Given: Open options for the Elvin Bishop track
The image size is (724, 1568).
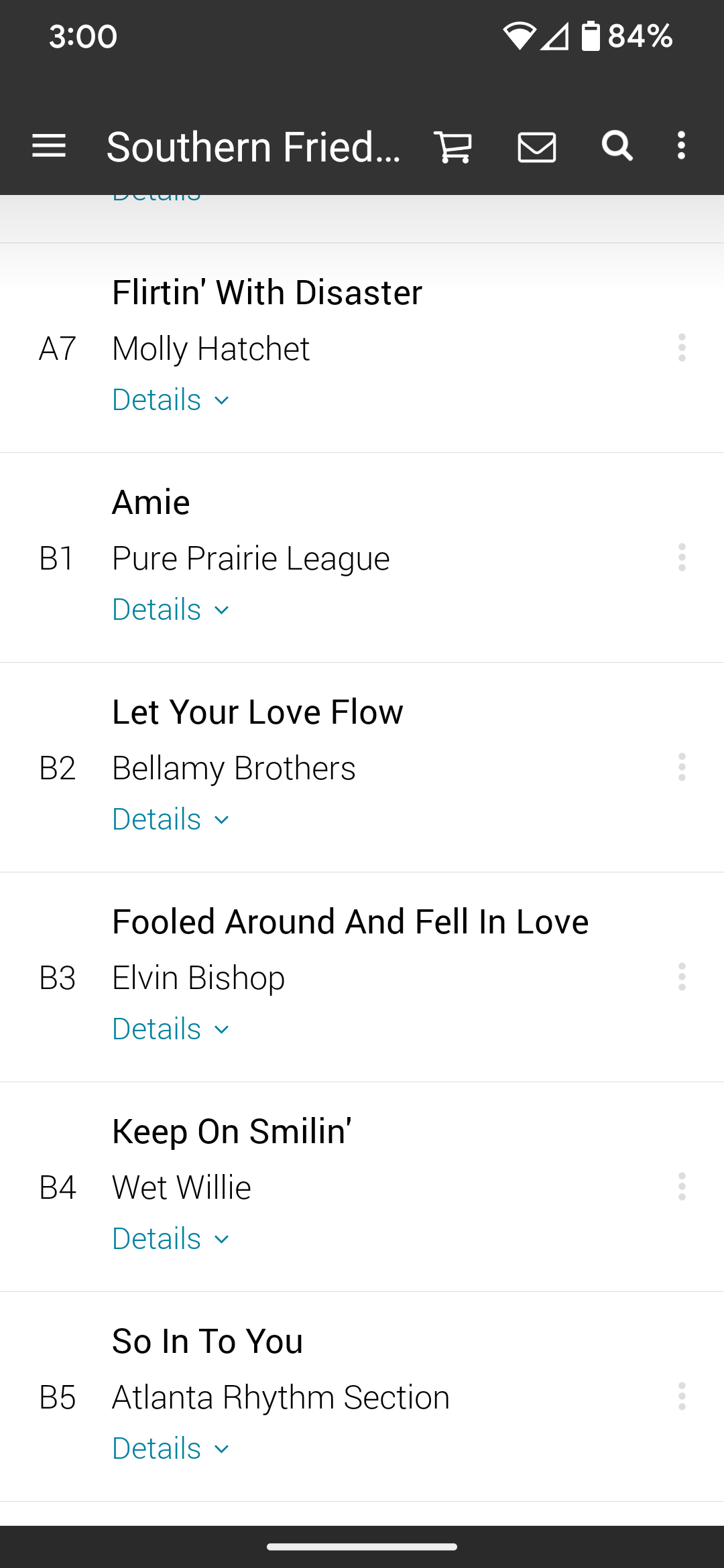Looking at the screenshot, I should tap(682, 977).
